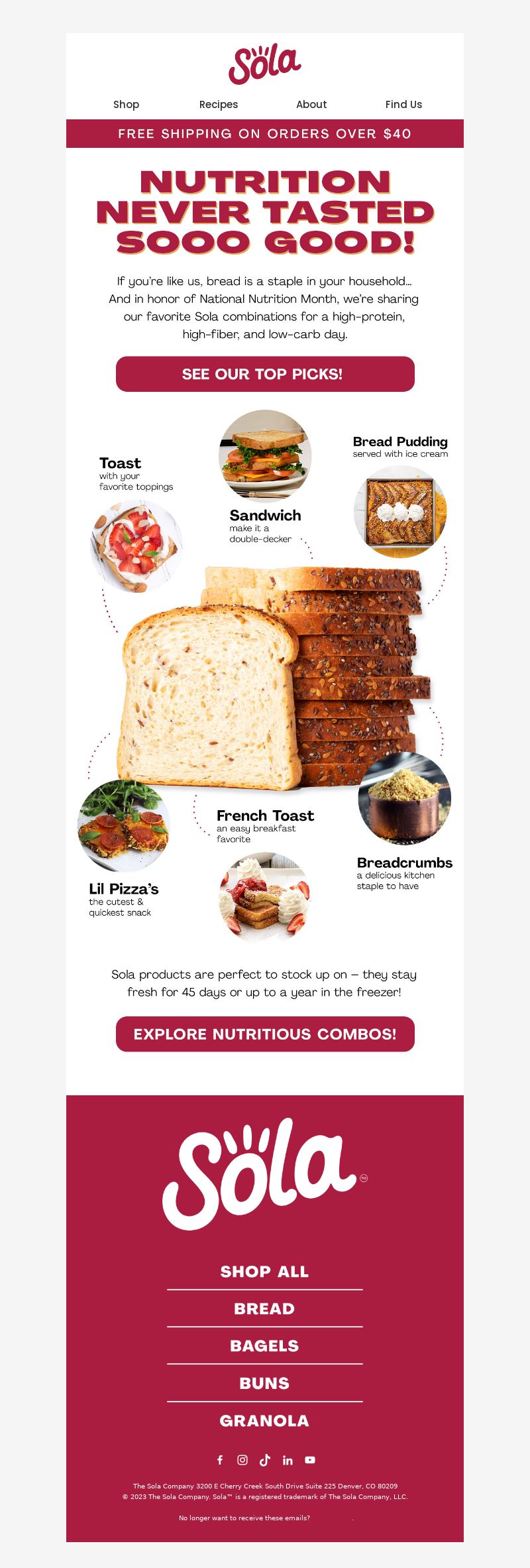Open the Buns category link
530x1568 pixels.
click(264, 1384)
